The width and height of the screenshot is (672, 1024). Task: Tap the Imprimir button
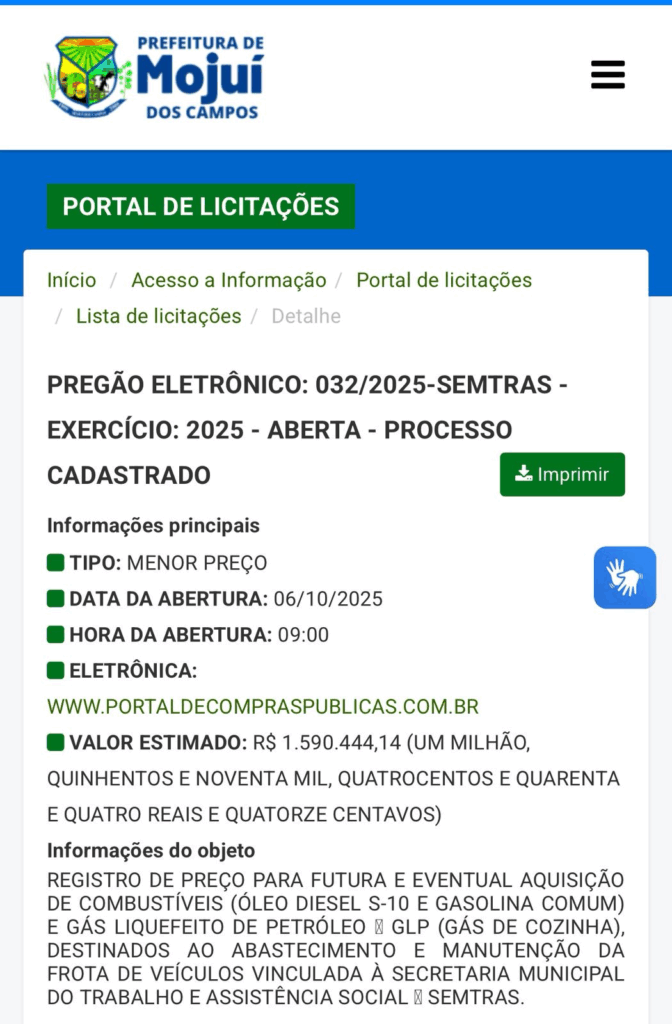[x=562, y=474]
